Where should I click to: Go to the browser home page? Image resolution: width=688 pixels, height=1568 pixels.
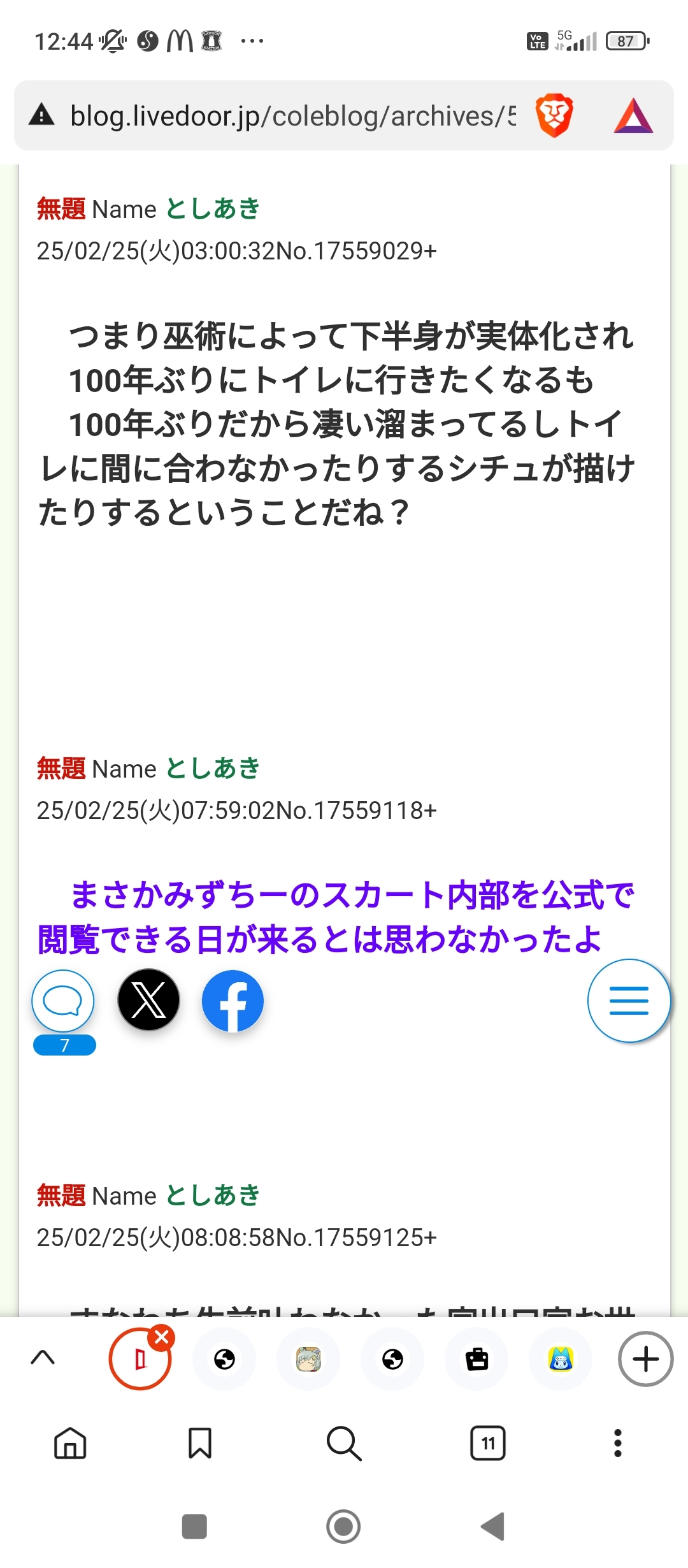(70, 1443)
